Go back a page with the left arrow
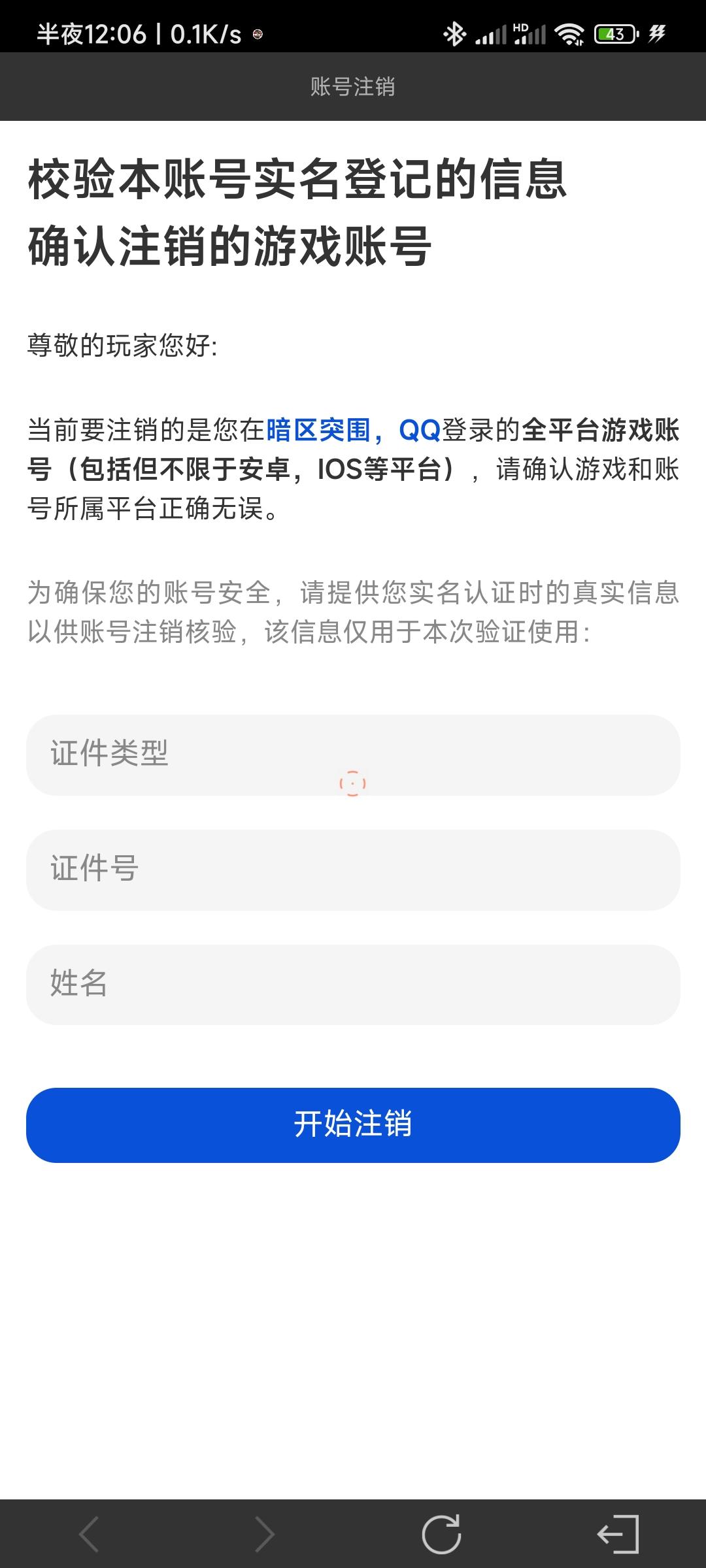This screenshot has width=706, height=1568. pyautogui.click(x=89, y=1534)
